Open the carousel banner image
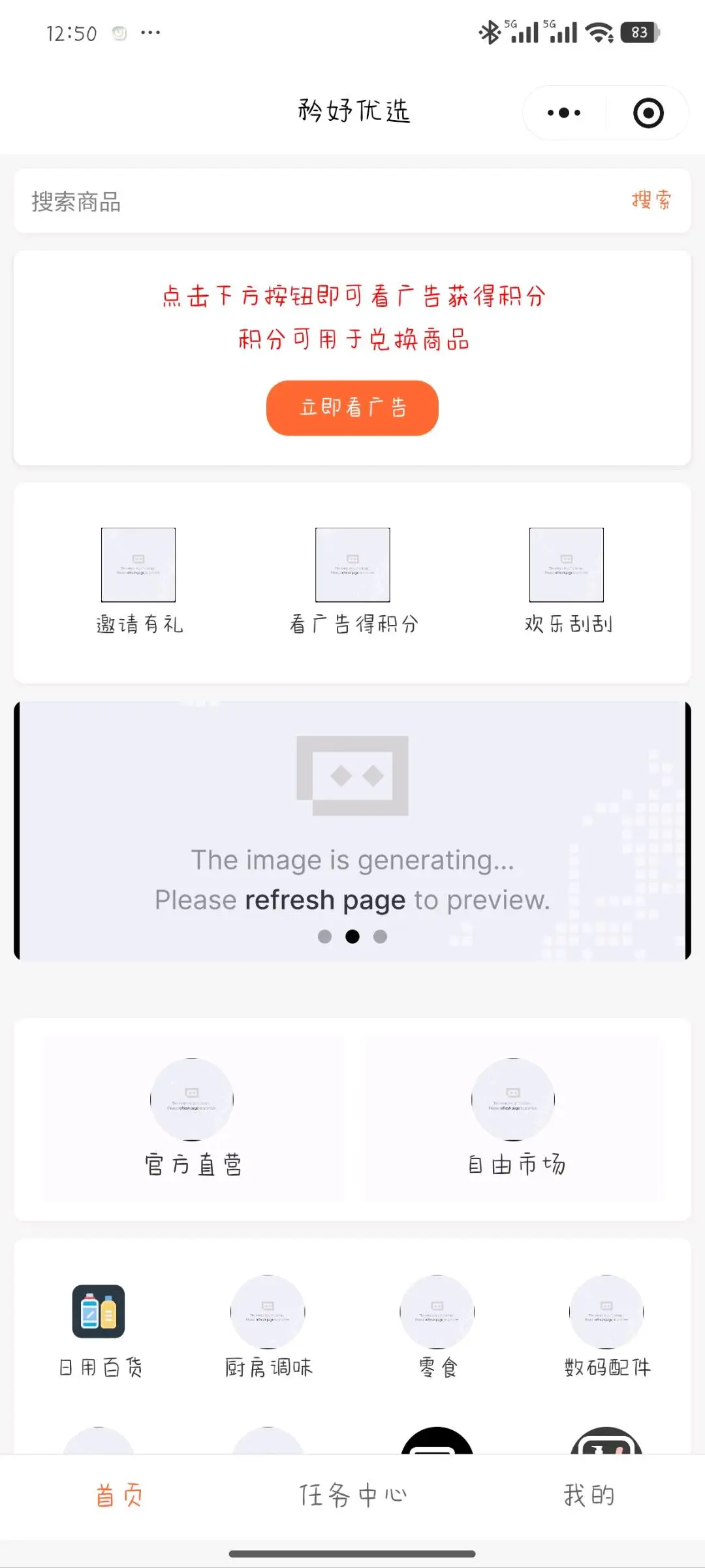Viewport: 705px width, 1568px height. click(352, 830)
